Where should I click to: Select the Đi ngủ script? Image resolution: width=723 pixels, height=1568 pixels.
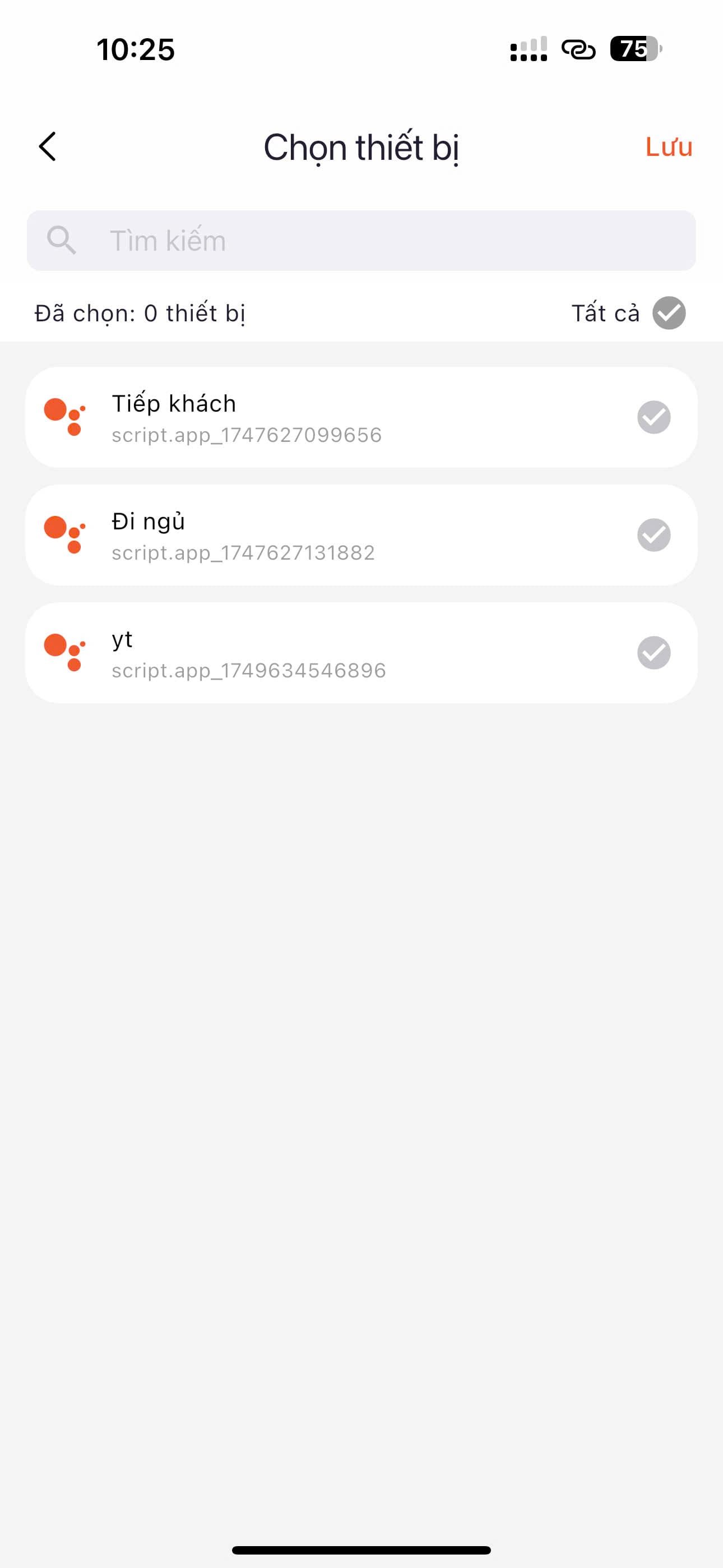361,535
